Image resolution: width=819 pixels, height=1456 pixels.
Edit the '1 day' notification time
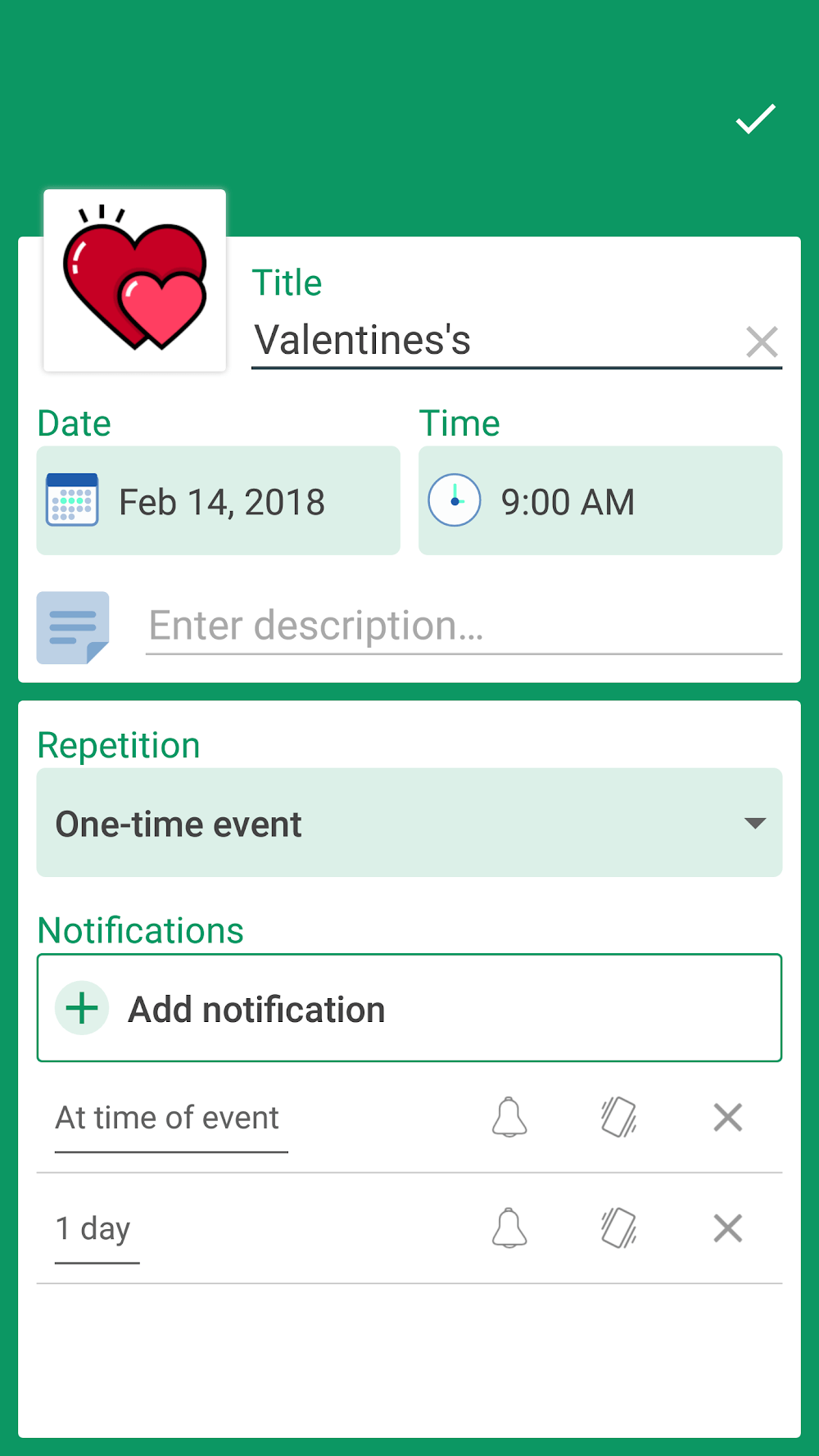[94, 1229]
